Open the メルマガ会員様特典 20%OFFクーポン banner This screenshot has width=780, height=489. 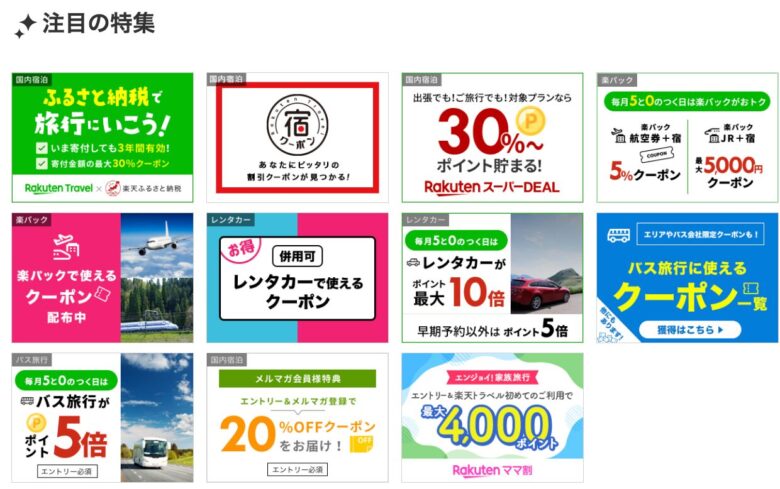(x=297, y=417)
